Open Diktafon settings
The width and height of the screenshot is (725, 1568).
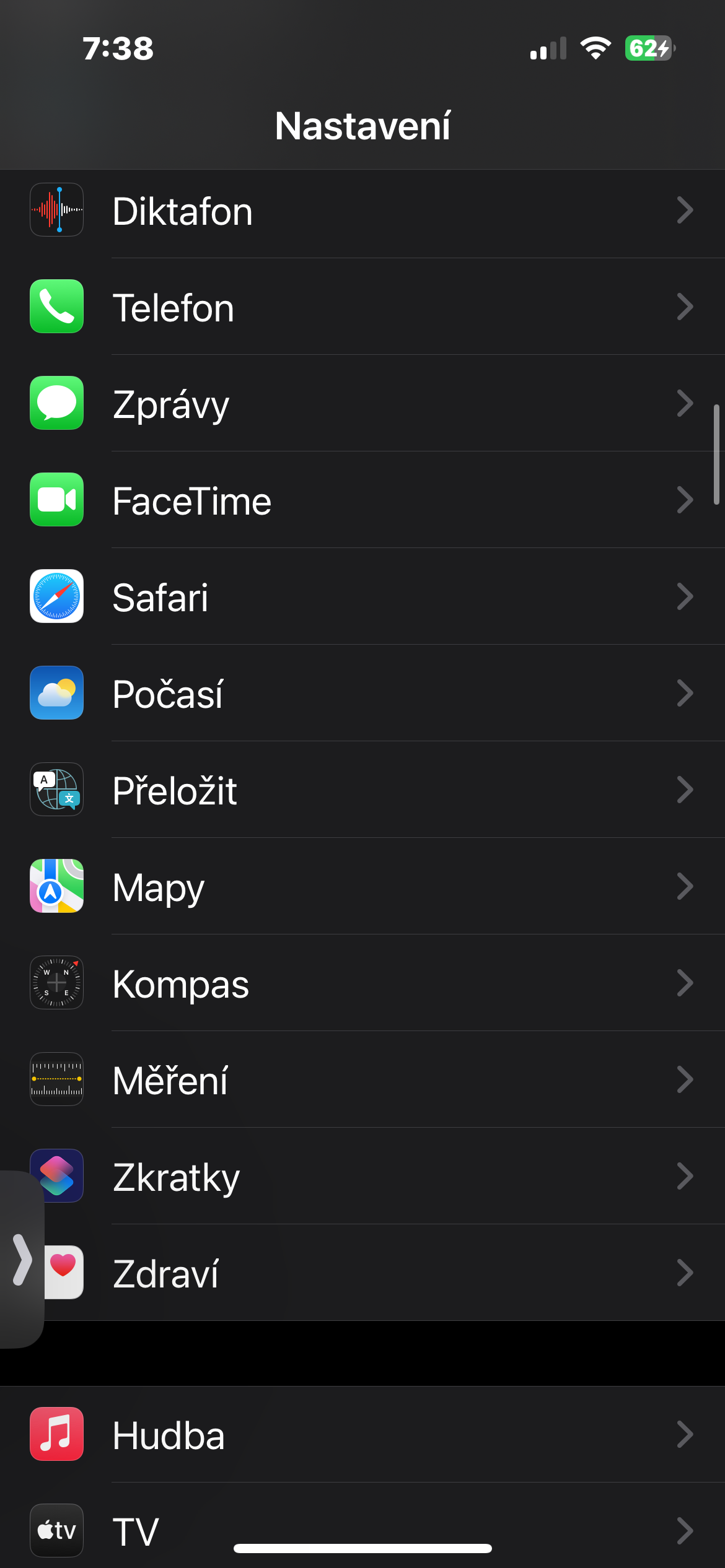point(362,211)
